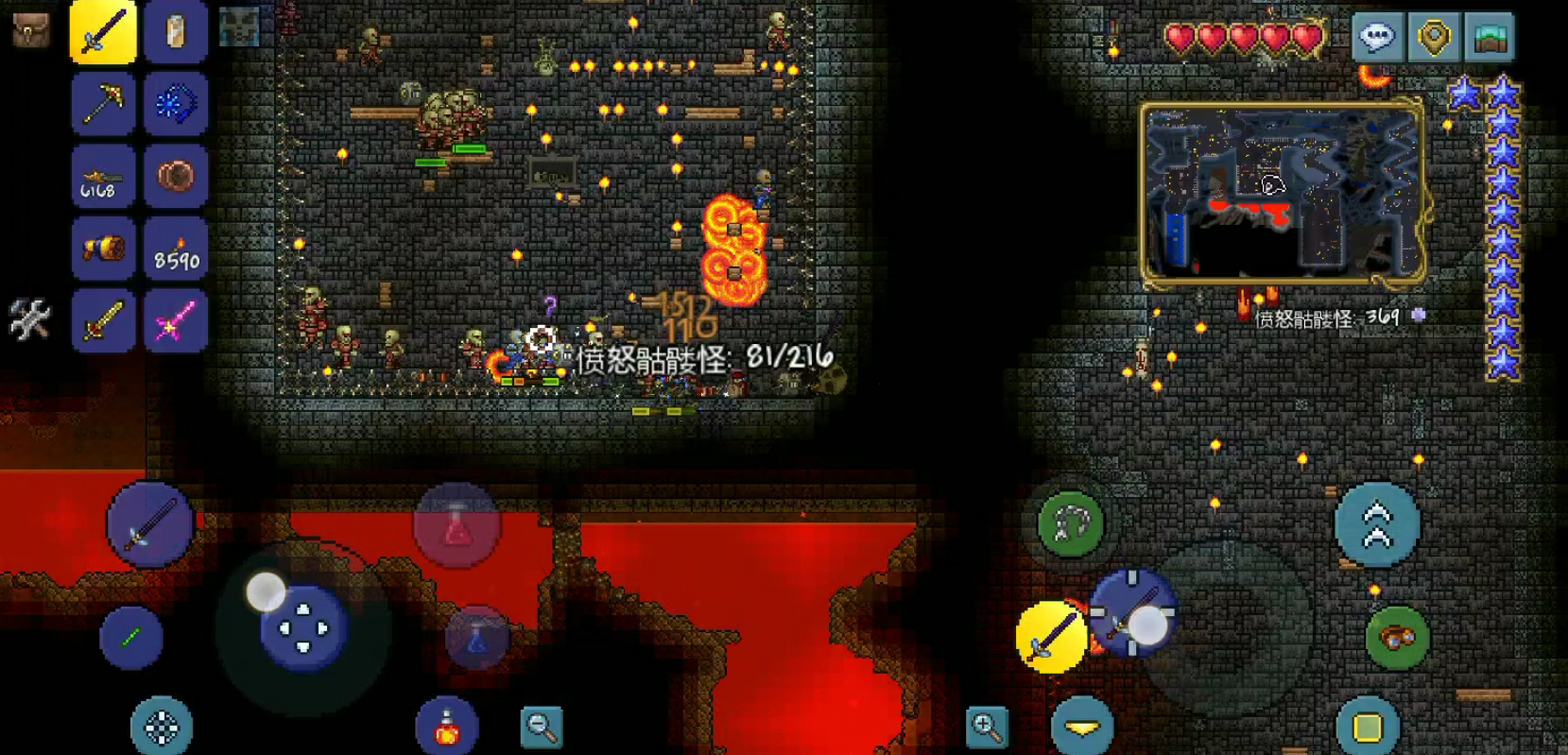
Task: Tap the binoculars button
Action: tap(1397, 638)
